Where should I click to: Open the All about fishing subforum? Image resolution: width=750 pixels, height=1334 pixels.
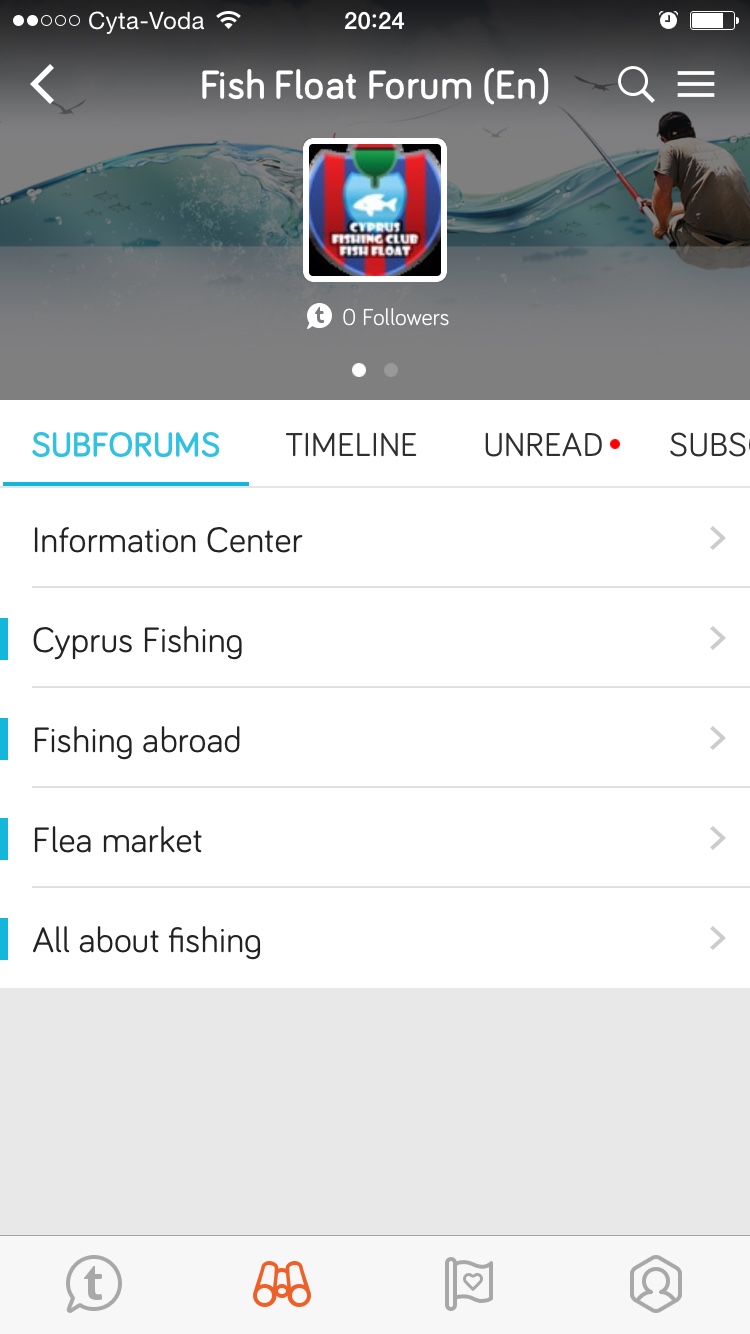click(375, 939)
